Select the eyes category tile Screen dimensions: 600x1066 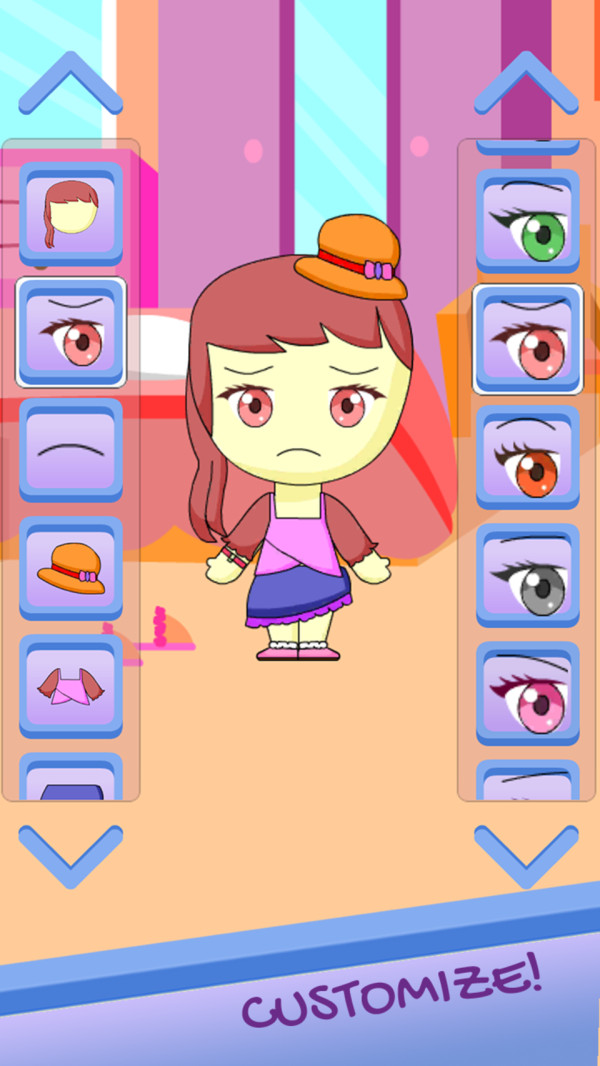71,332
